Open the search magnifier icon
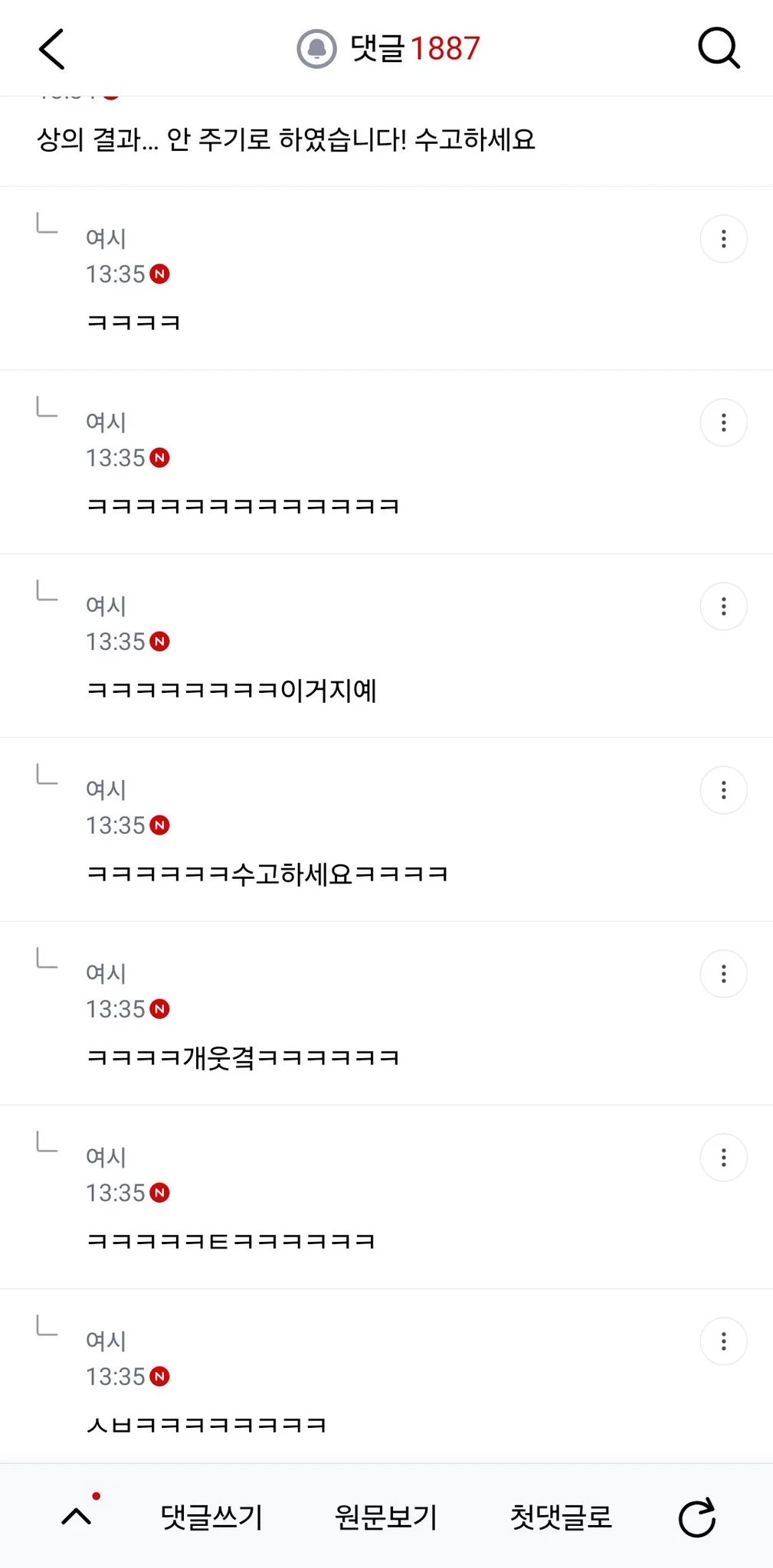Screen dimensions: 773x1568 coord(719,49)
